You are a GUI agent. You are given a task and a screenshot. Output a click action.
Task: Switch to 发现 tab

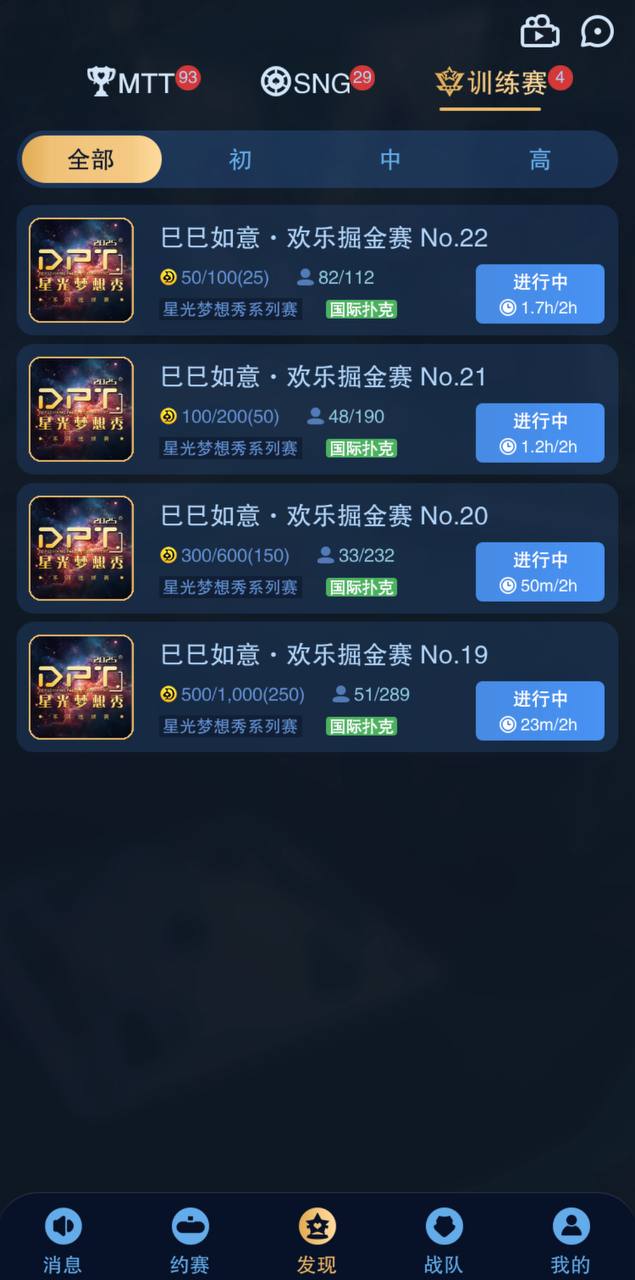317,1240
